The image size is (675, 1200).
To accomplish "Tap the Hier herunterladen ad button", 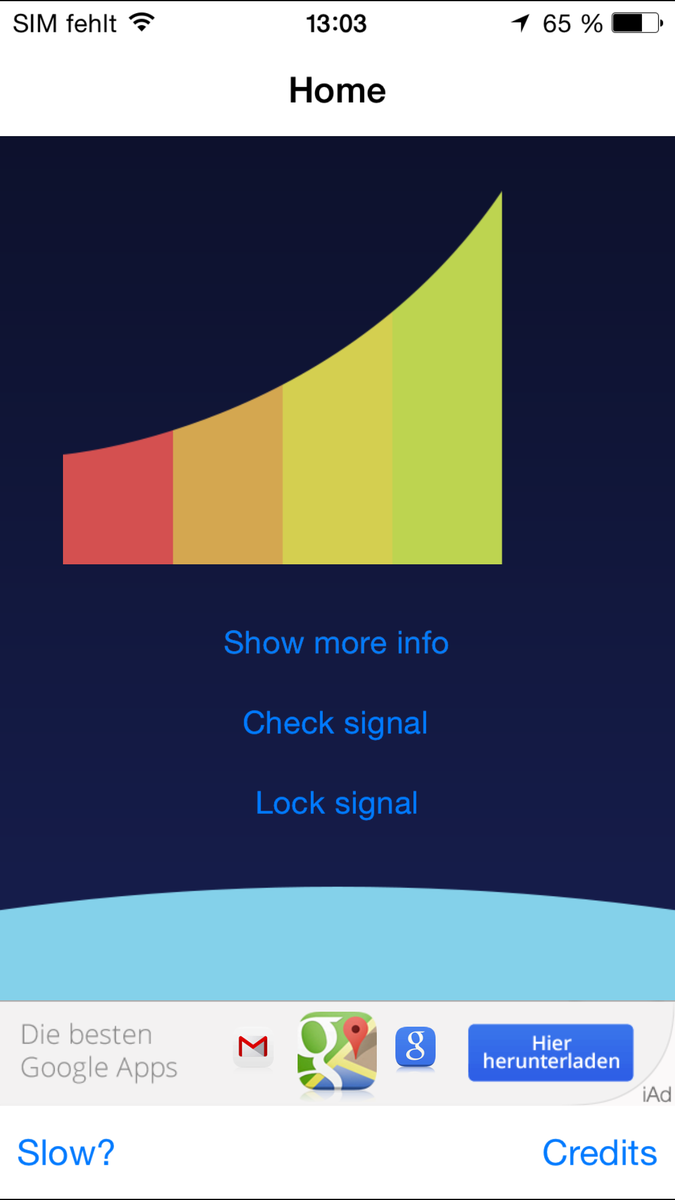I will pyautogui.click(x=551, y=1052).
